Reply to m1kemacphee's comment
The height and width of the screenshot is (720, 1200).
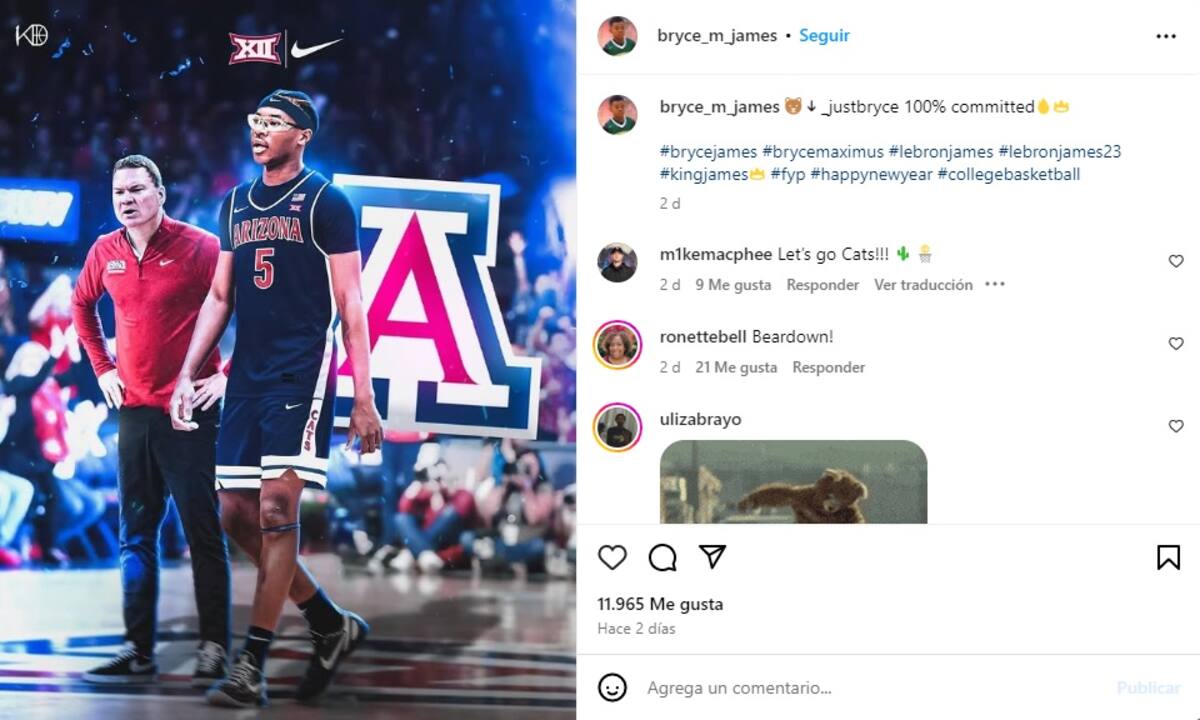[x=822, y=285]
